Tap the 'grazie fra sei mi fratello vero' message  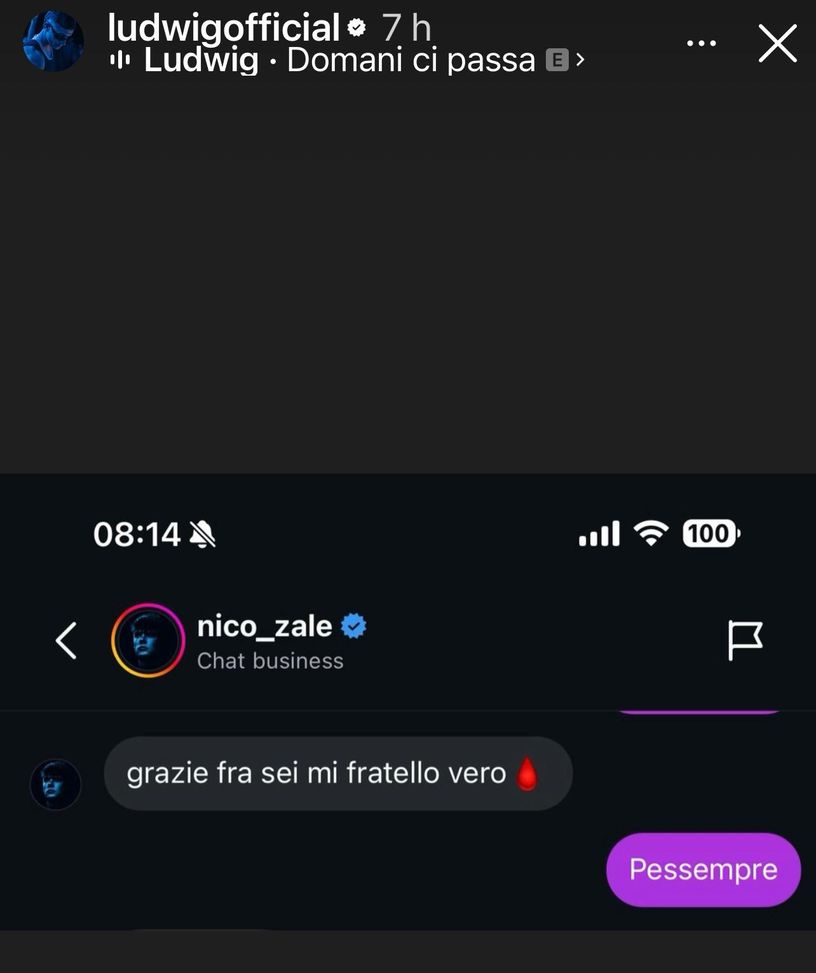(x=337, y=772)
